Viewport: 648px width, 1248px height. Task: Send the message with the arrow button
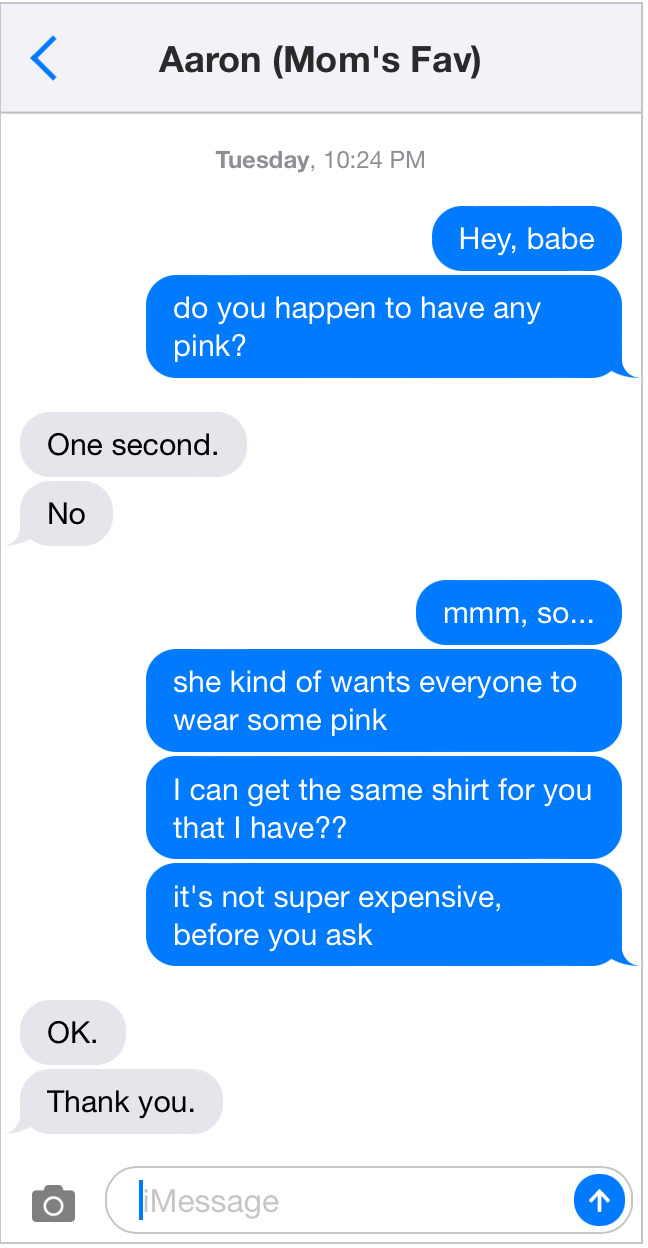click(599, 1200)
